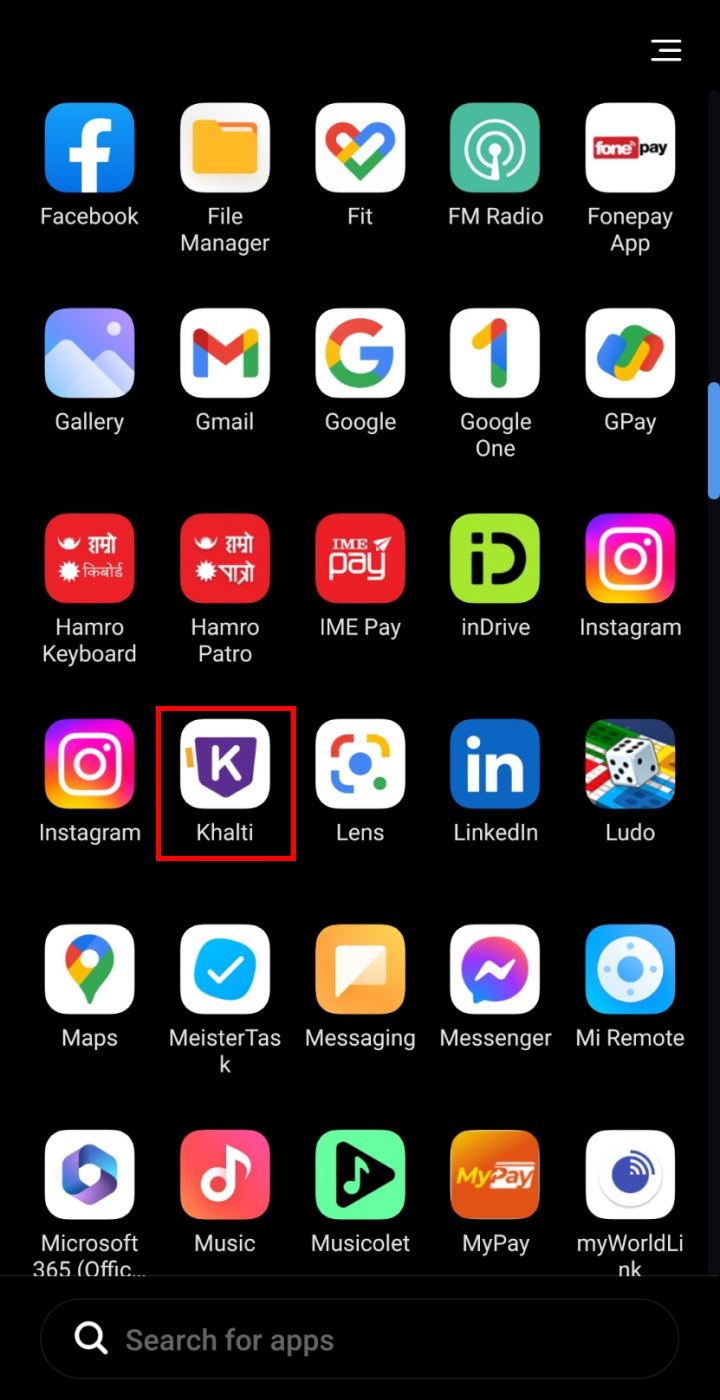Open Messenger
The height and width of the screenshot is (1400, 720).
(x=495, y=970)
